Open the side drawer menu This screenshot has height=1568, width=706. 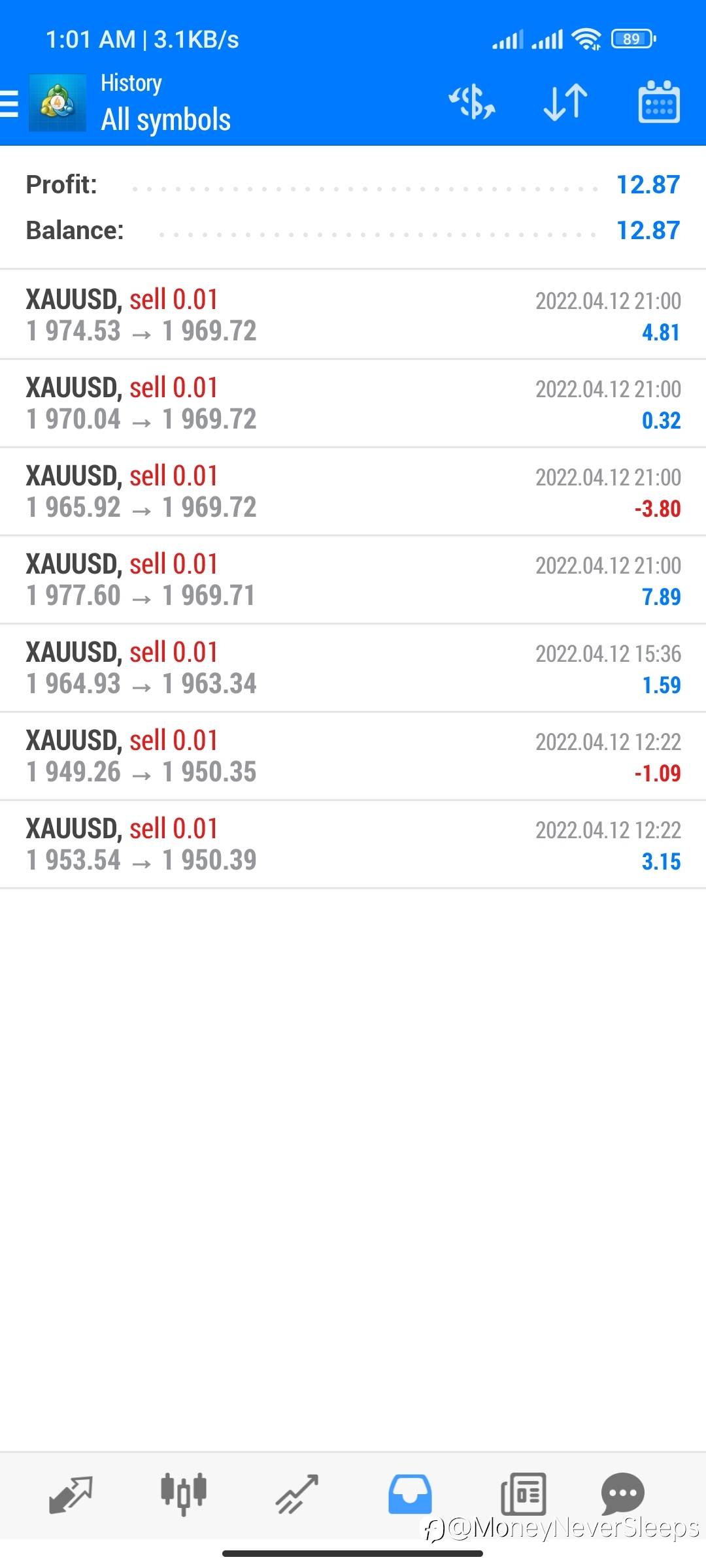(10, 103)
